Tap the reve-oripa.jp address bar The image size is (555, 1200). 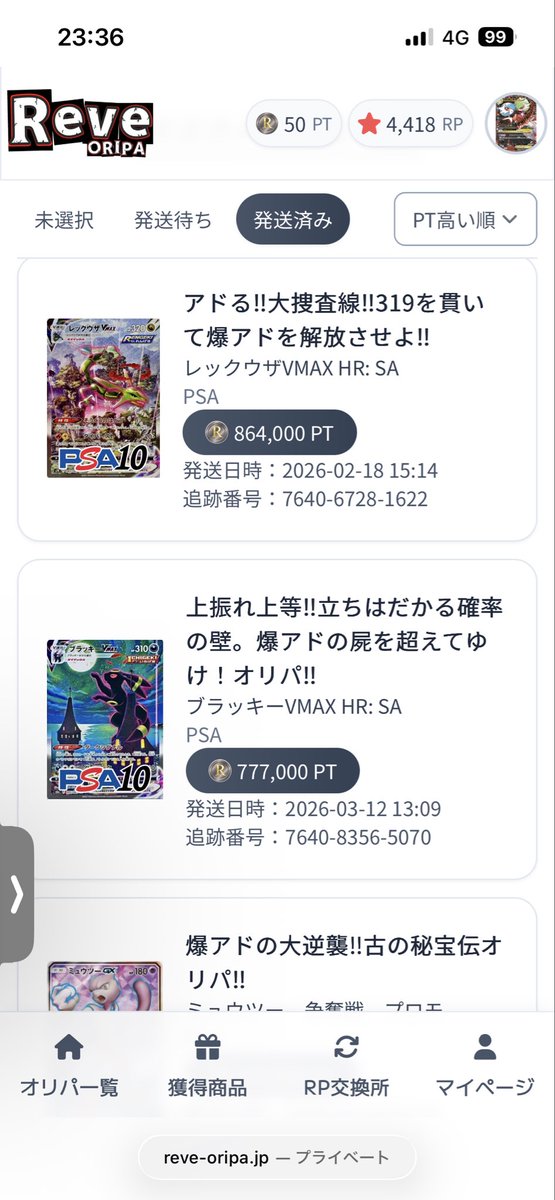[x=277, y=1158]
